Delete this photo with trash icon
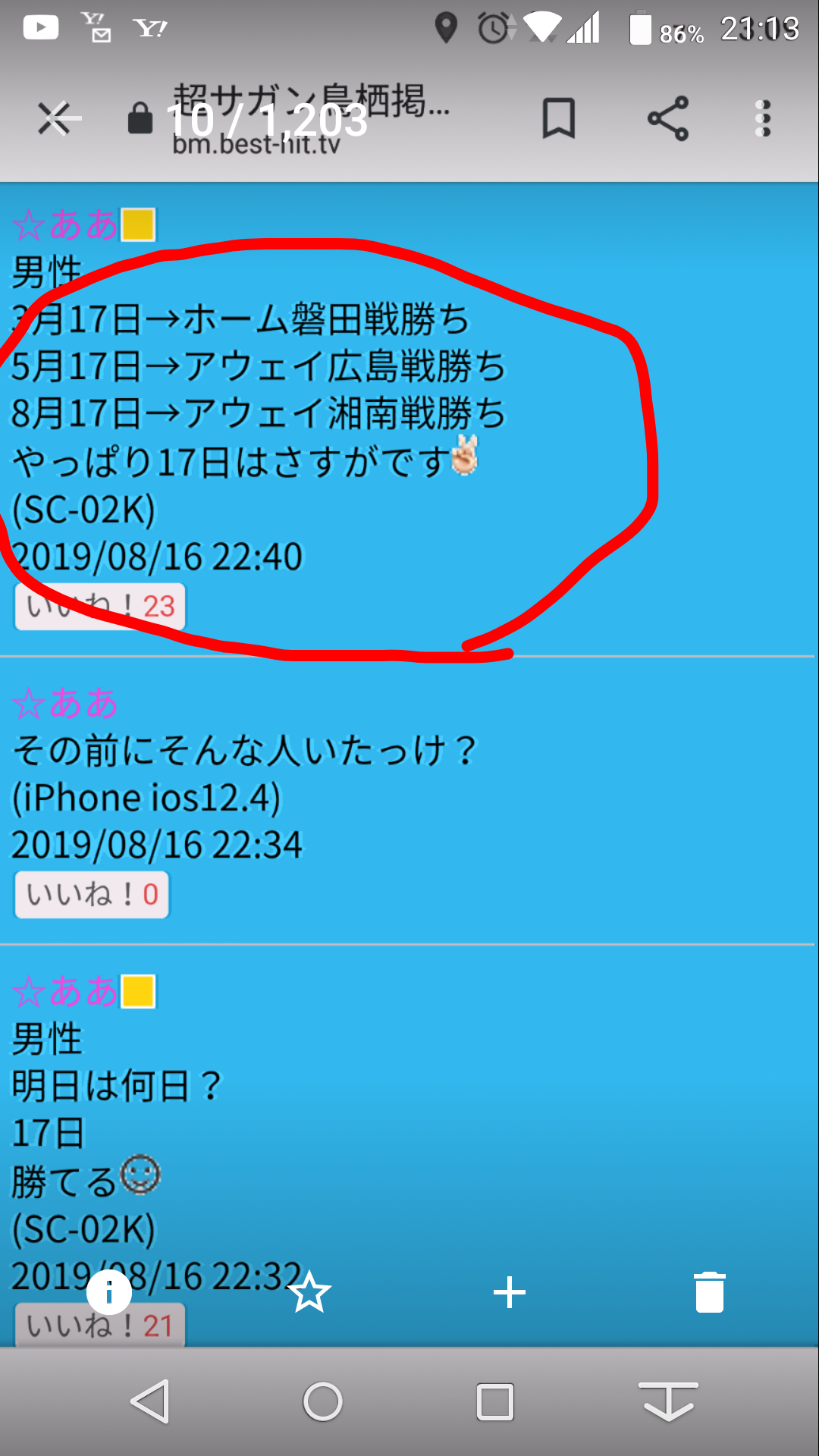The height and width of the screenshot is (1456, 819). pos(709,1292)
